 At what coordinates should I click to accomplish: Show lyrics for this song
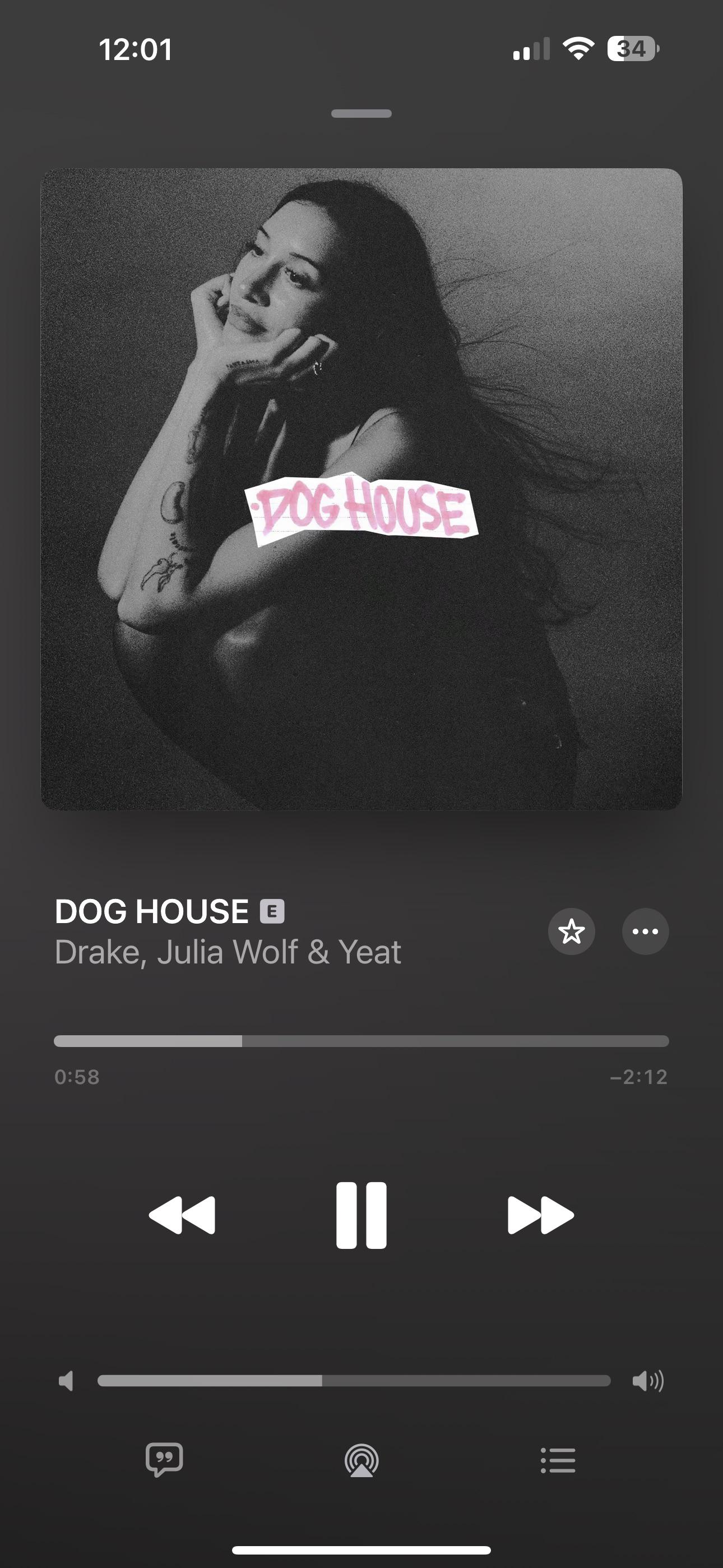point(164,1460)
